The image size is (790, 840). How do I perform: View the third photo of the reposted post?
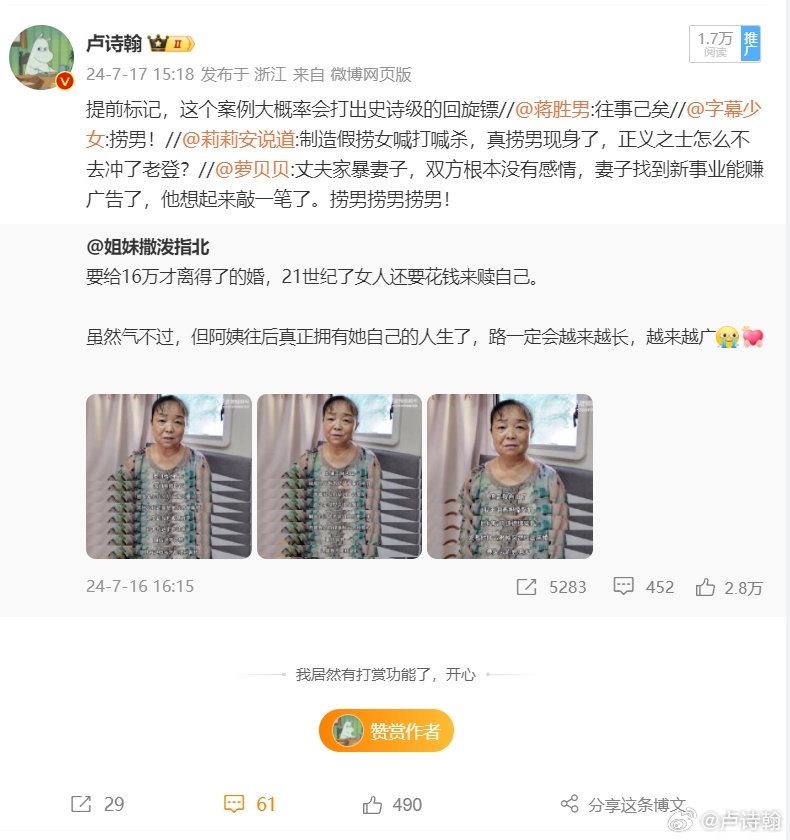(x=509, y=476)
